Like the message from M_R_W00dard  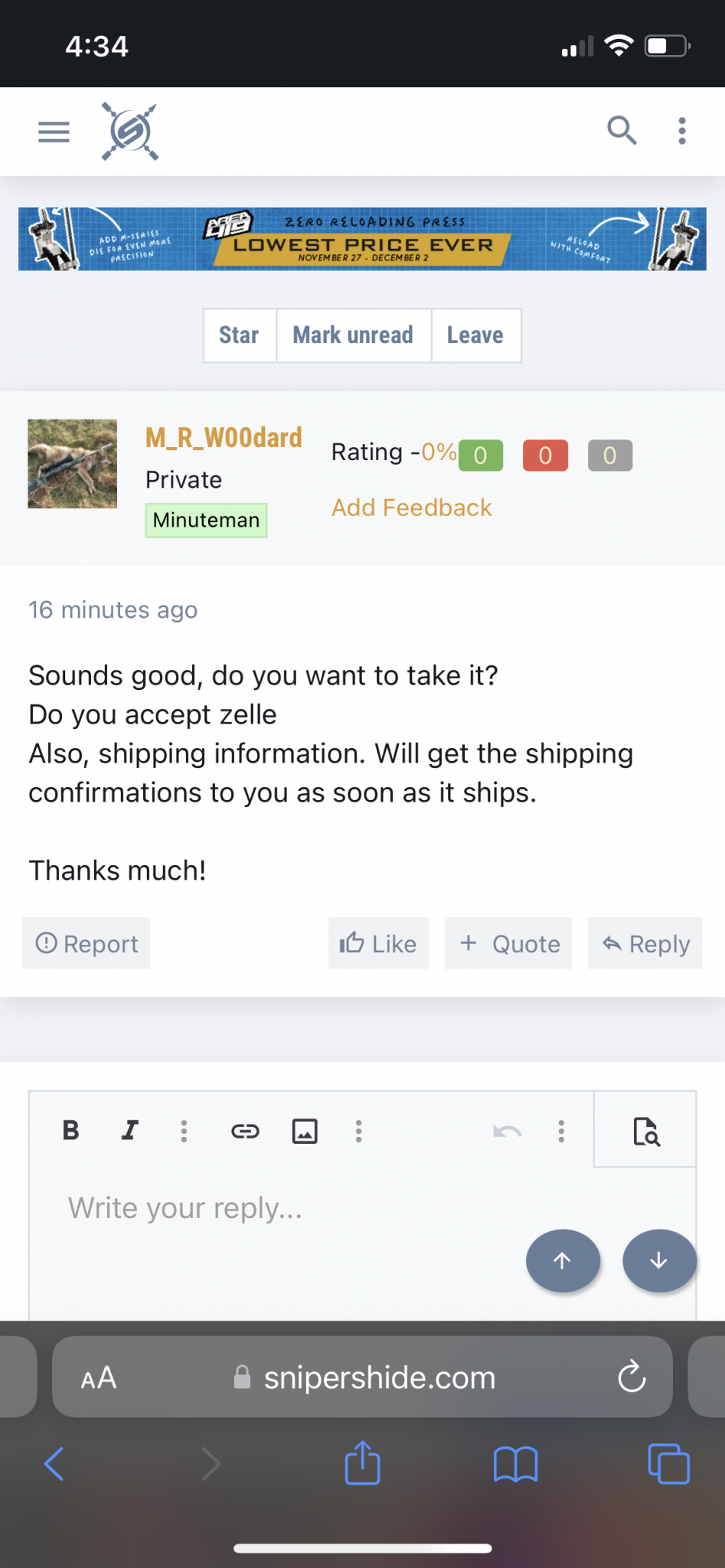pyautogui.click(x=378, y=943)
